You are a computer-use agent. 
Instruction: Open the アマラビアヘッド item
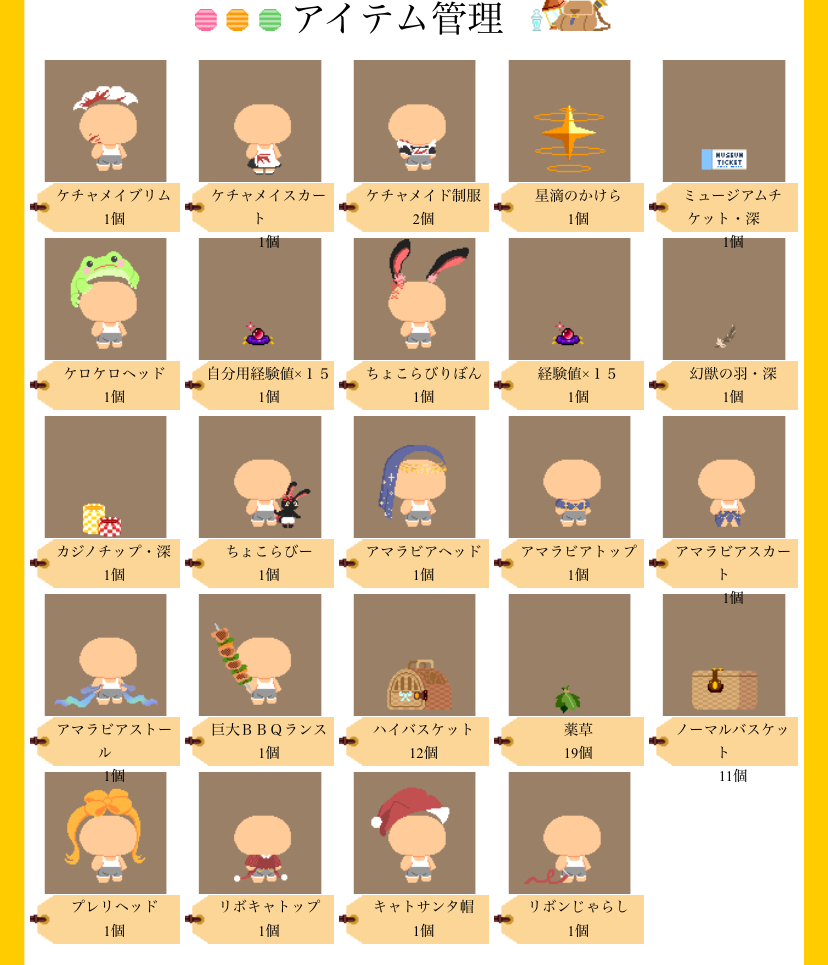click(x=414, y=477)
